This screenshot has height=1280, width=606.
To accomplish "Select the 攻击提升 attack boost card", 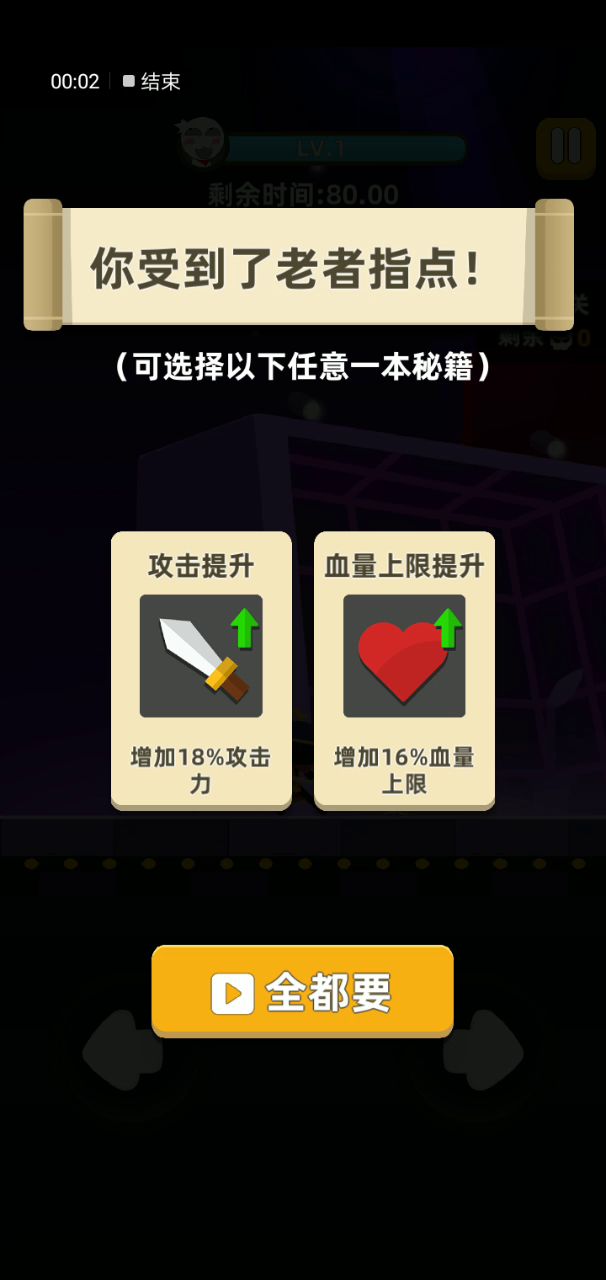I will (201, 669).
